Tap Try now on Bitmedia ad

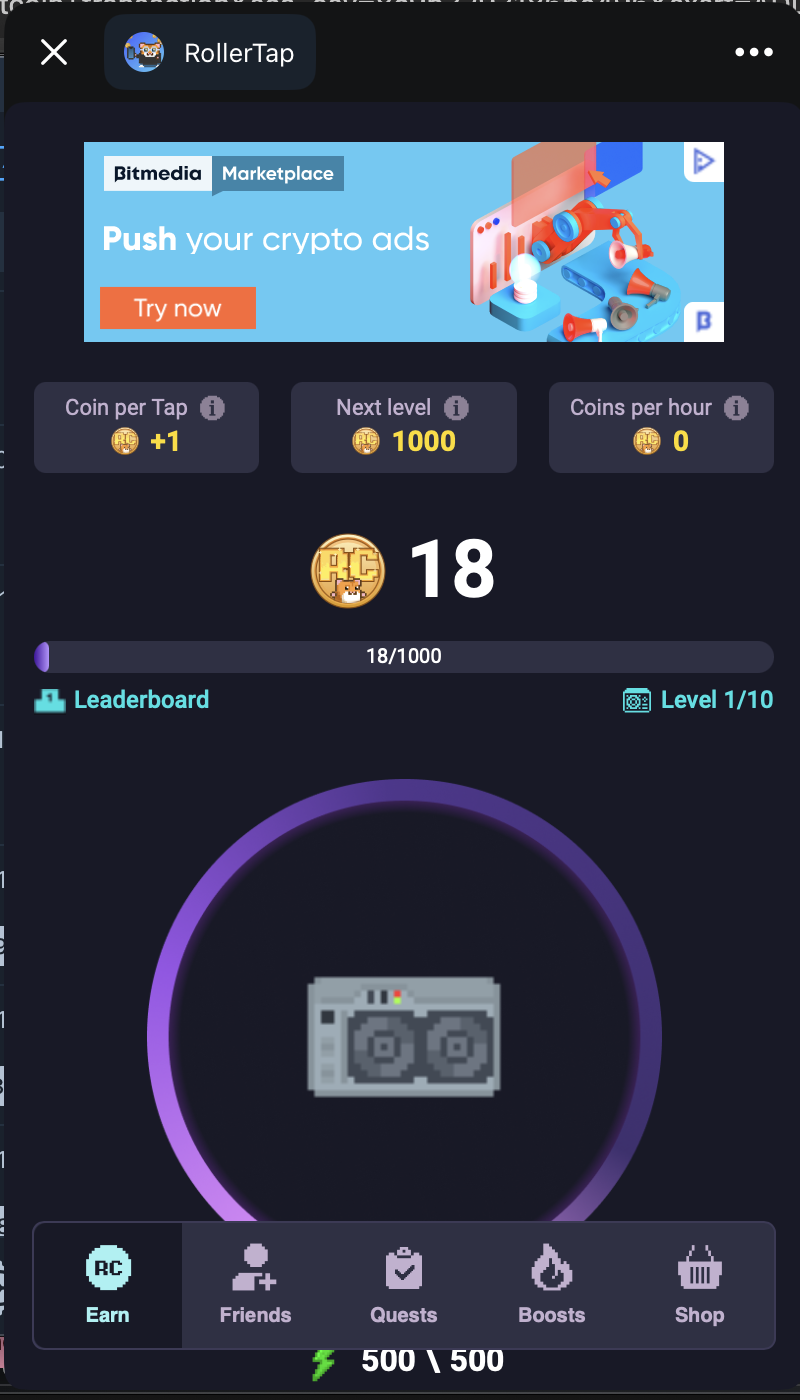coord(177,308)
